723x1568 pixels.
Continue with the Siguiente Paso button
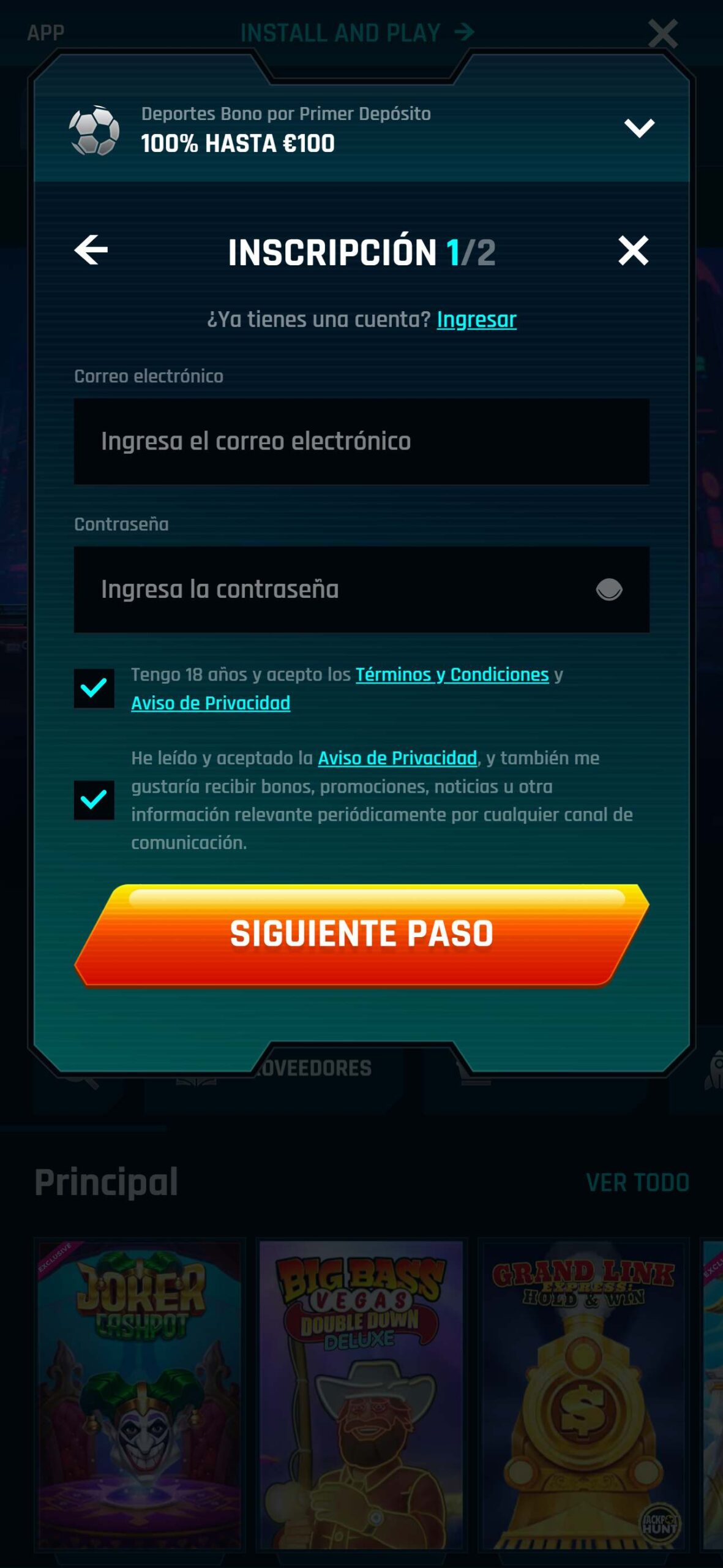(x=361, y=935)
